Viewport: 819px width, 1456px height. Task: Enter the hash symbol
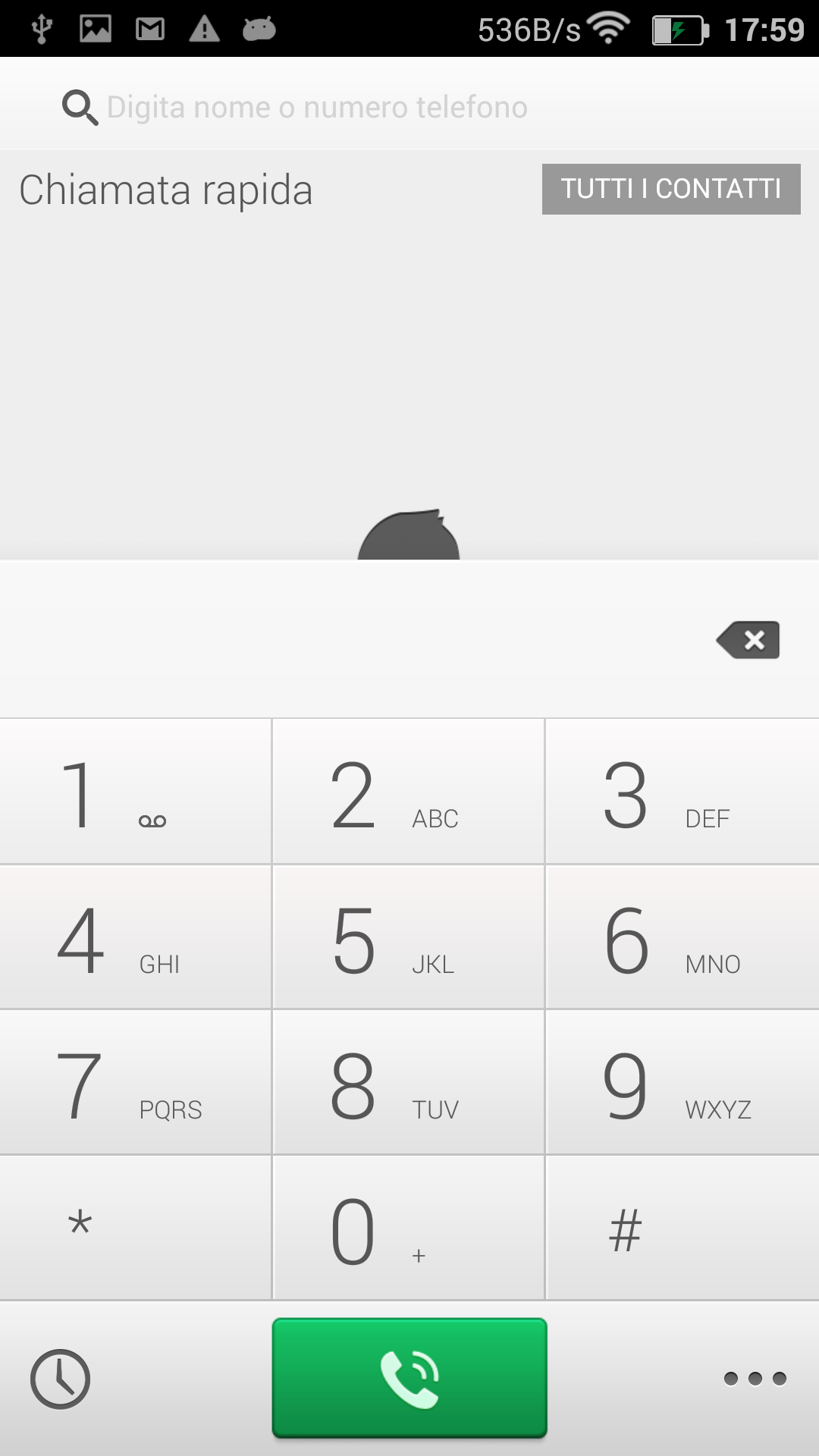[682, 1228]
